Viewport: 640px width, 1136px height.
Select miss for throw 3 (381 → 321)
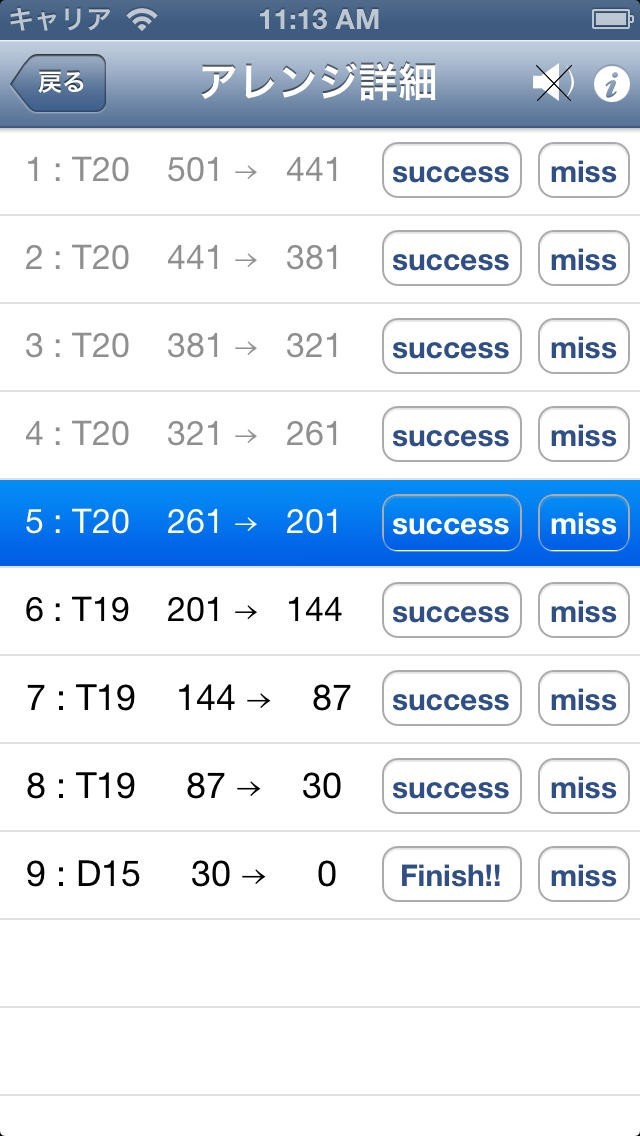[583, 348]
